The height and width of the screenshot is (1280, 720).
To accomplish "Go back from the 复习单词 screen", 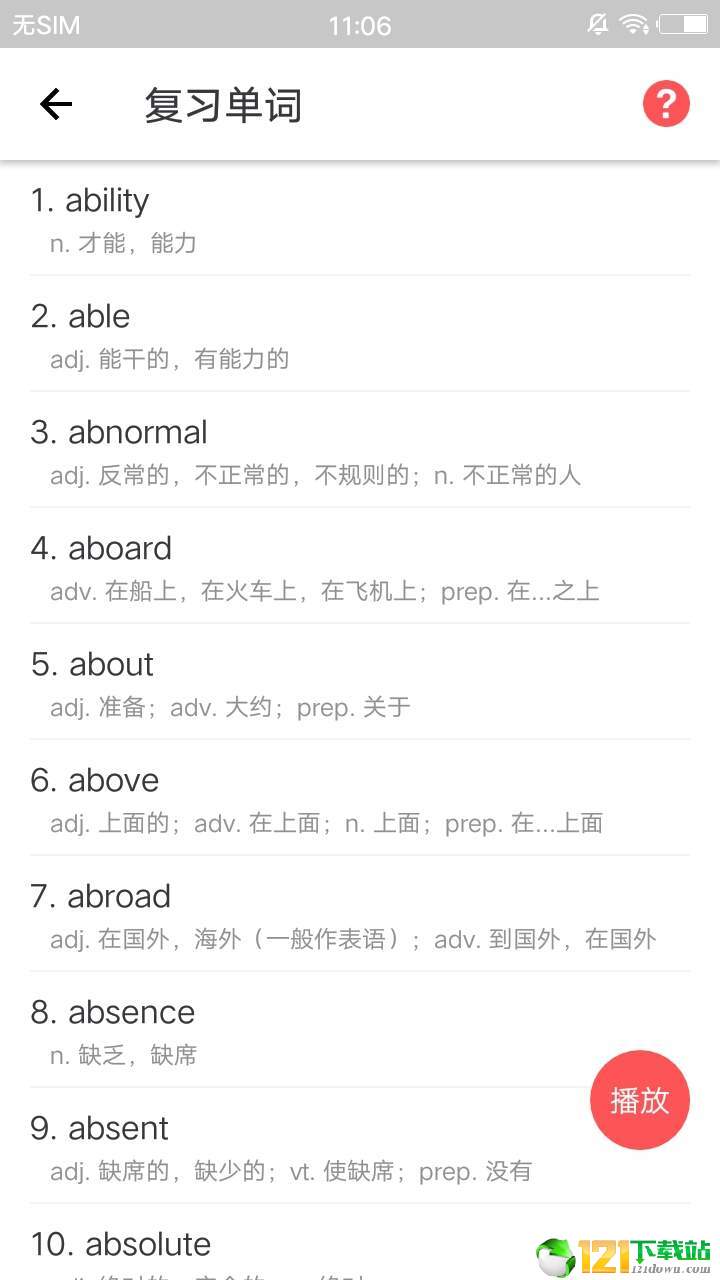I will pos(56,104).
